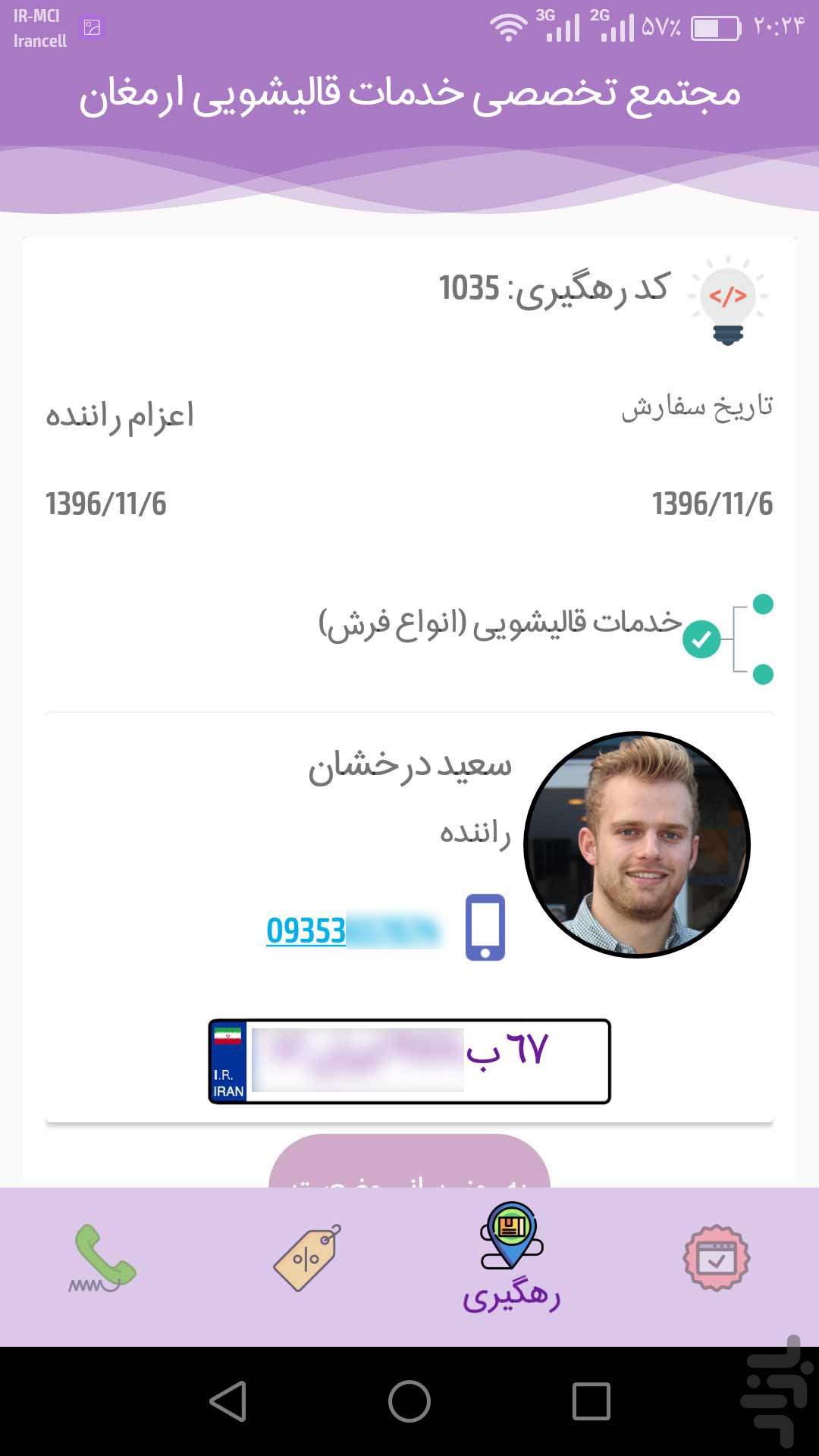Open the order booking tab
Screen dimensions: 819x1456
tap(717, 1259)
